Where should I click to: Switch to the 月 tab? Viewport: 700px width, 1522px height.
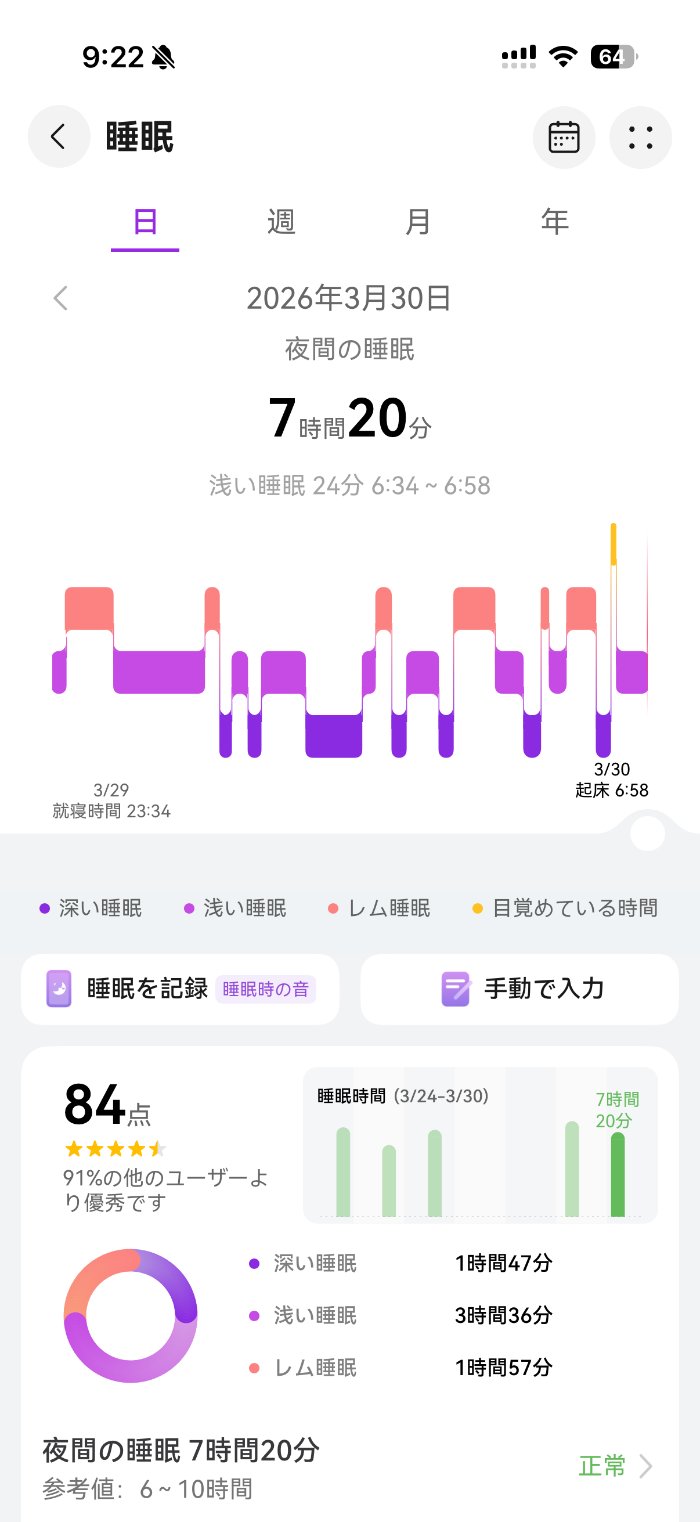[418, 221]
